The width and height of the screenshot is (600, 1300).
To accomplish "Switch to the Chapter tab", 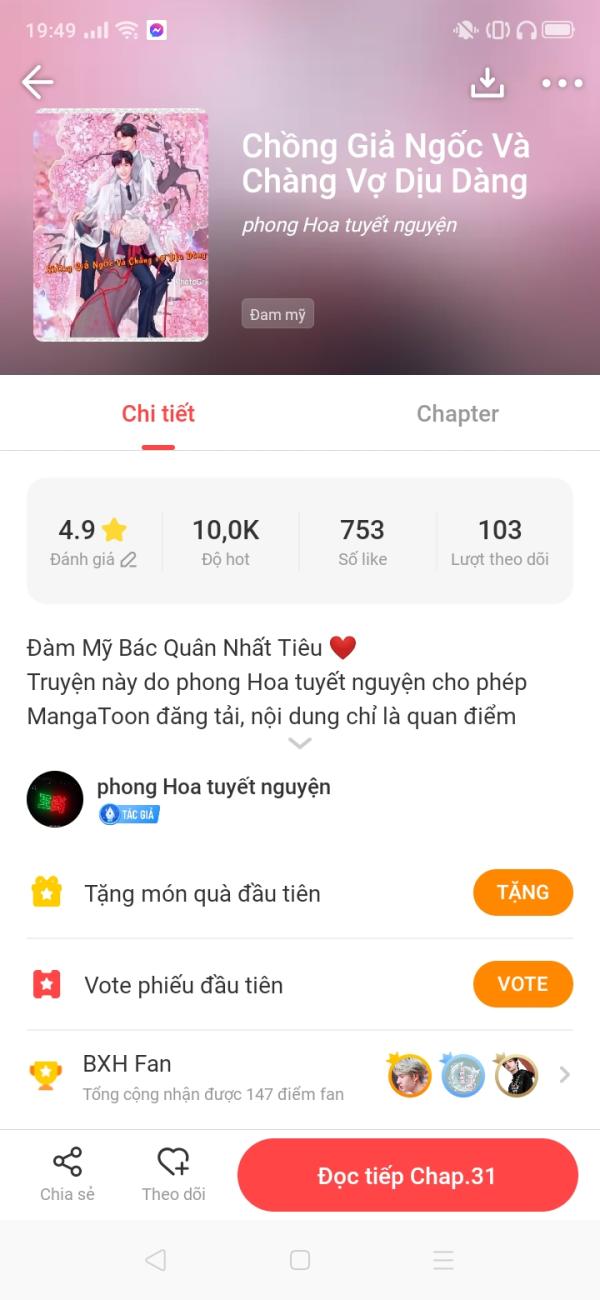I will pyautogui.click(x=457, y=414).
